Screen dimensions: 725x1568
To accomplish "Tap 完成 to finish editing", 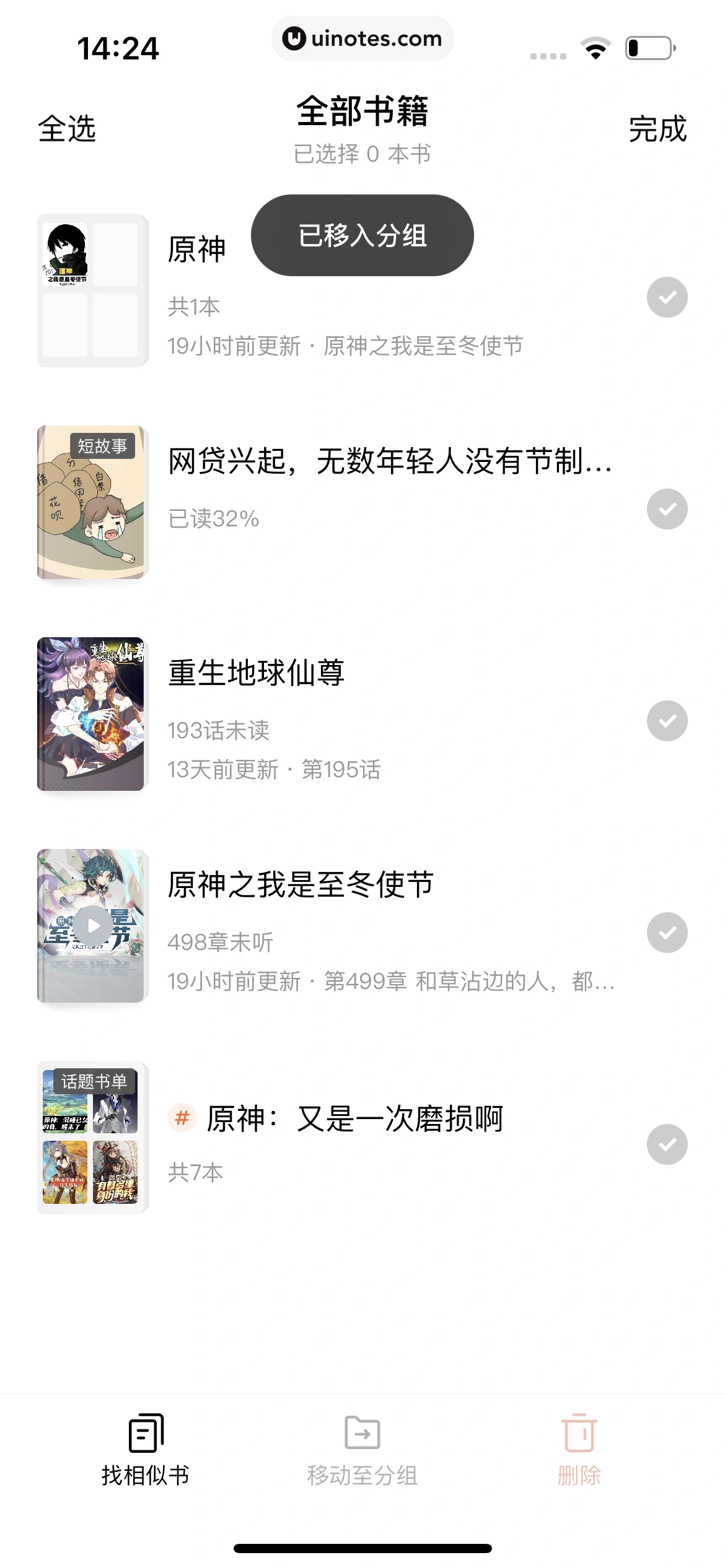I will 657,129.
